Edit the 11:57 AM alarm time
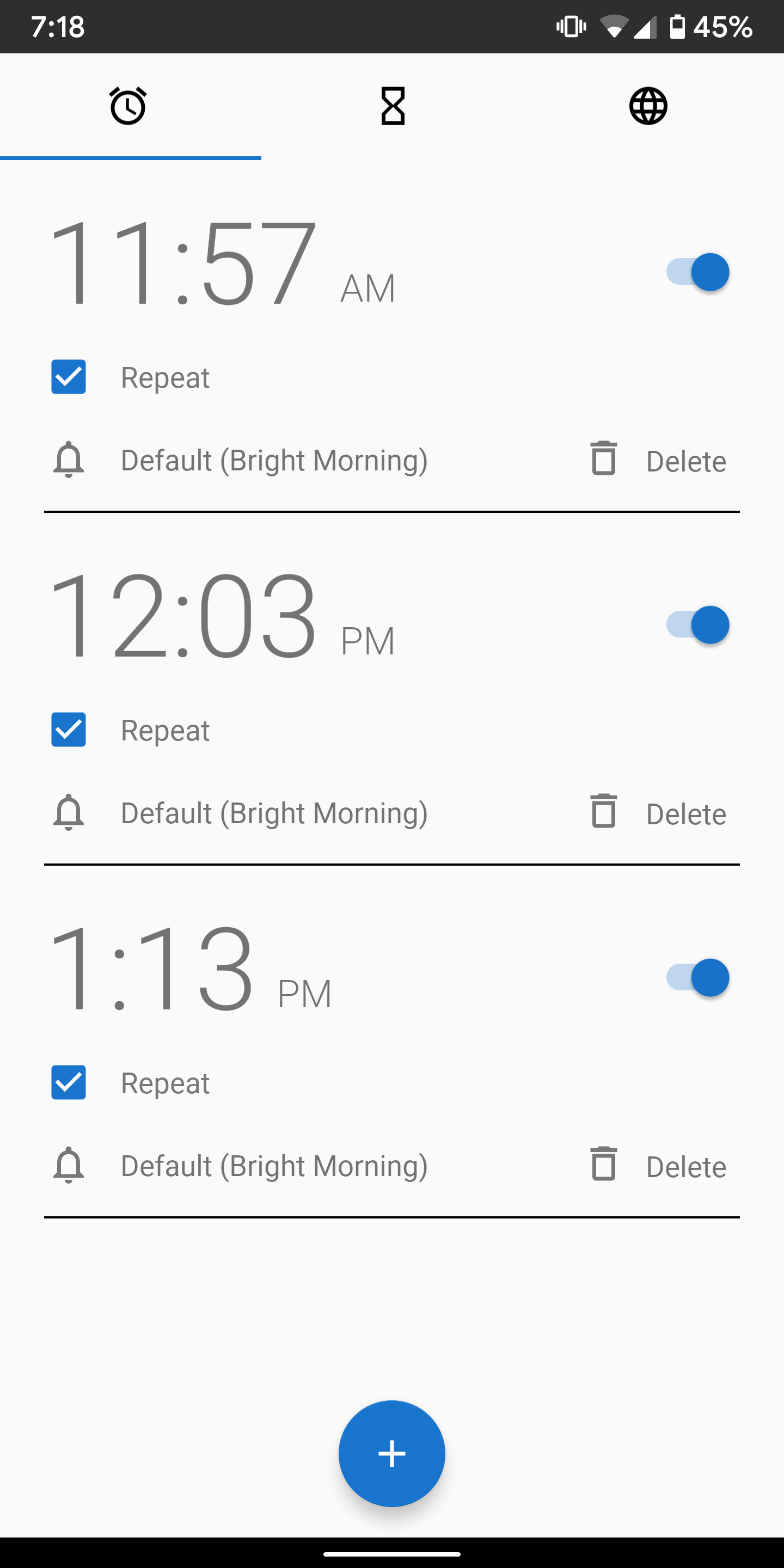784x1568 pixels. (x=182, y=263)
